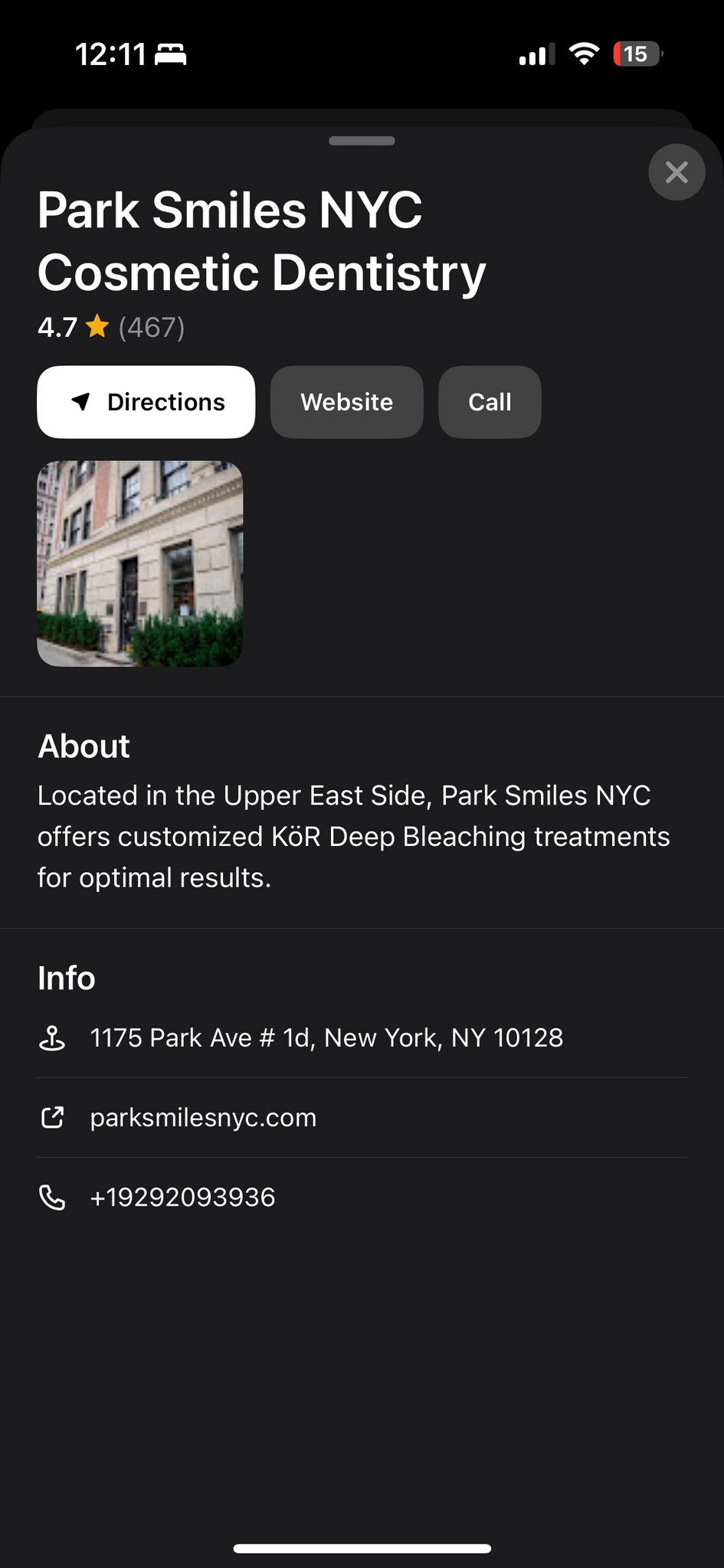The height and width of the screenshot is (1568, 724).
Task: Get directions to Park Smiles NYC
Action: [146, 402]
